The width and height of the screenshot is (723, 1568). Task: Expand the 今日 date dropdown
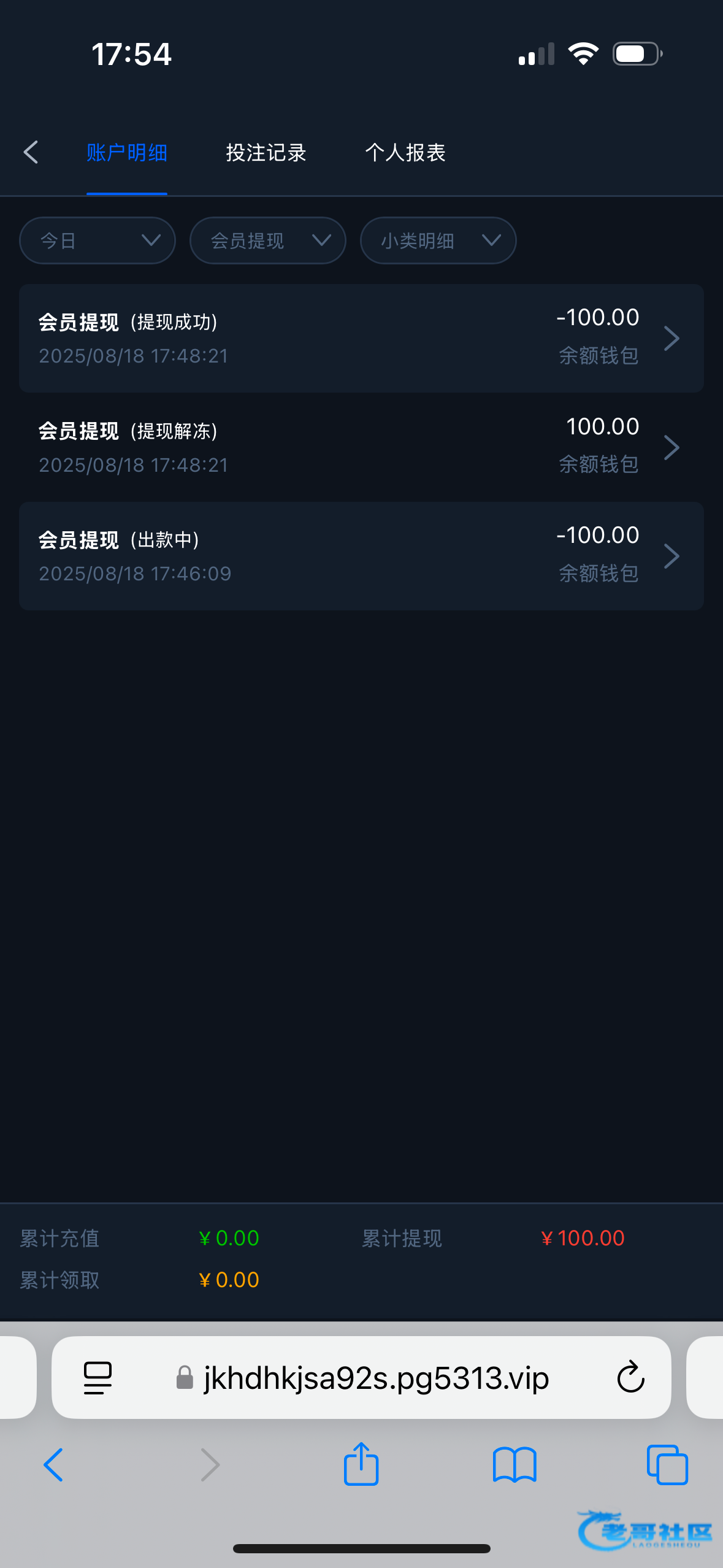pyautogui.click(x=98, y=240)
